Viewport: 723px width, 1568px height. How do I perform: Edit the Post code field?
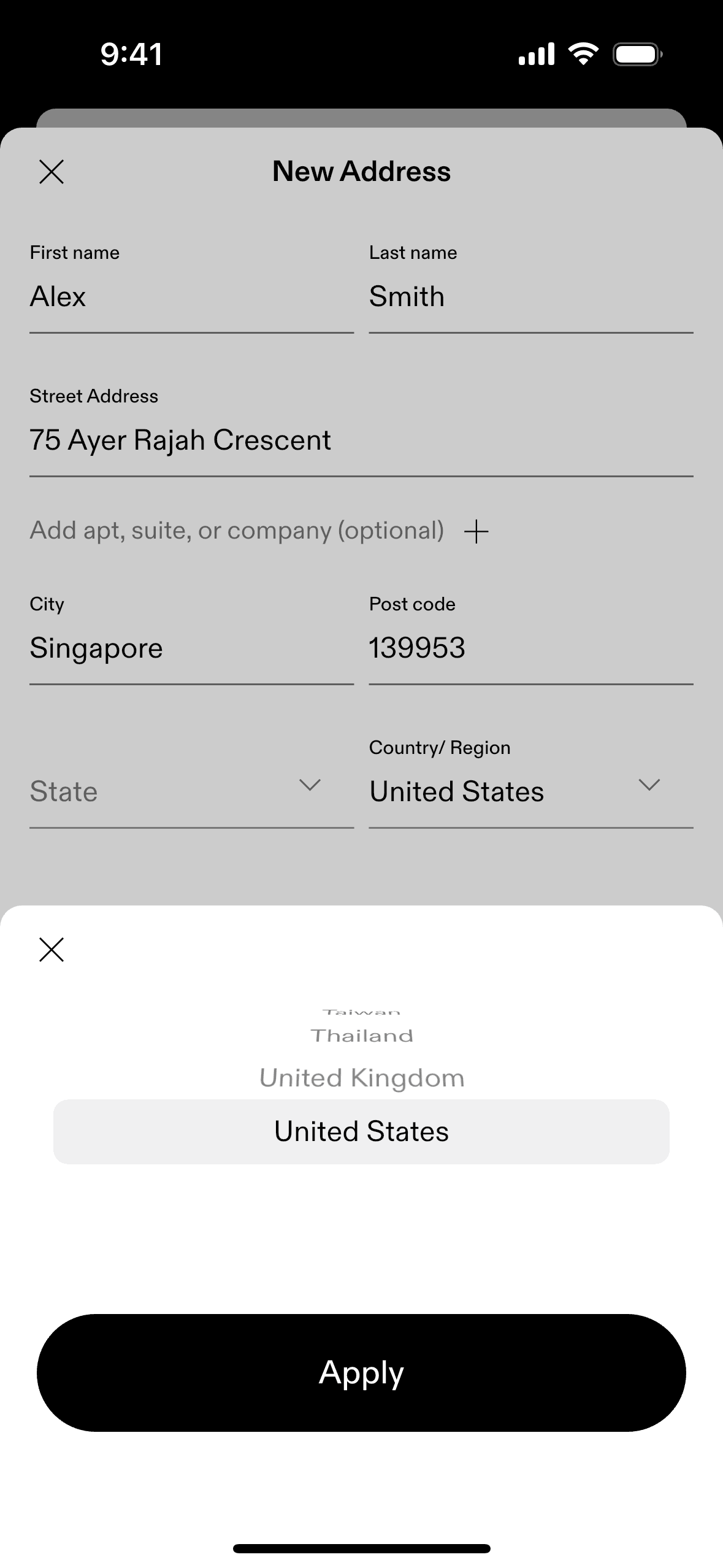point(530,649)
